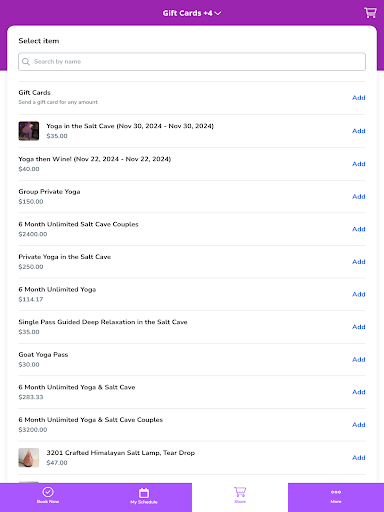
Task: Add 6 Month Unlimited Yoga for $114.17
Action: coord(359,294)
